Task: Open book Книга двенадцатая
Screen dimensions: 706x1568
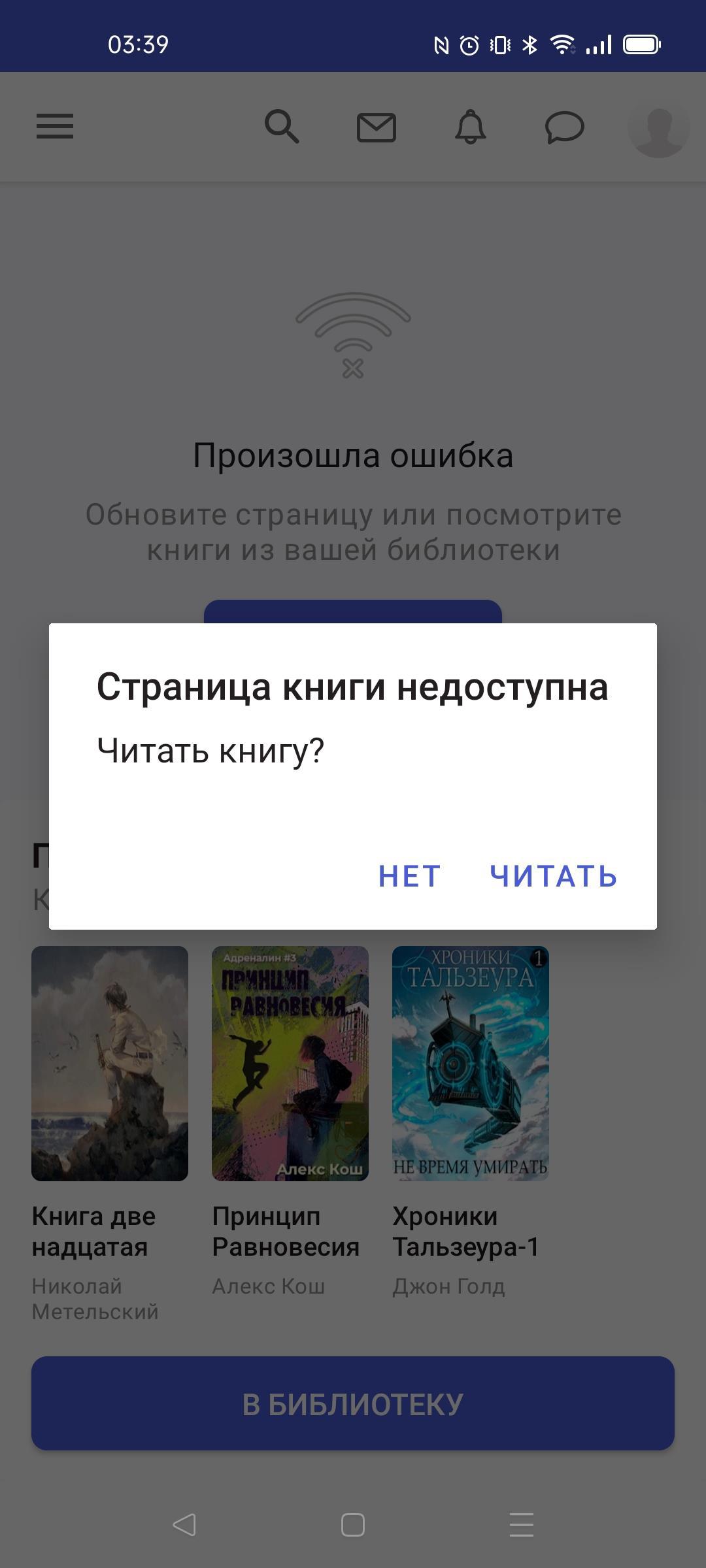Action: pyautogui.click(x=110, y=1063)
